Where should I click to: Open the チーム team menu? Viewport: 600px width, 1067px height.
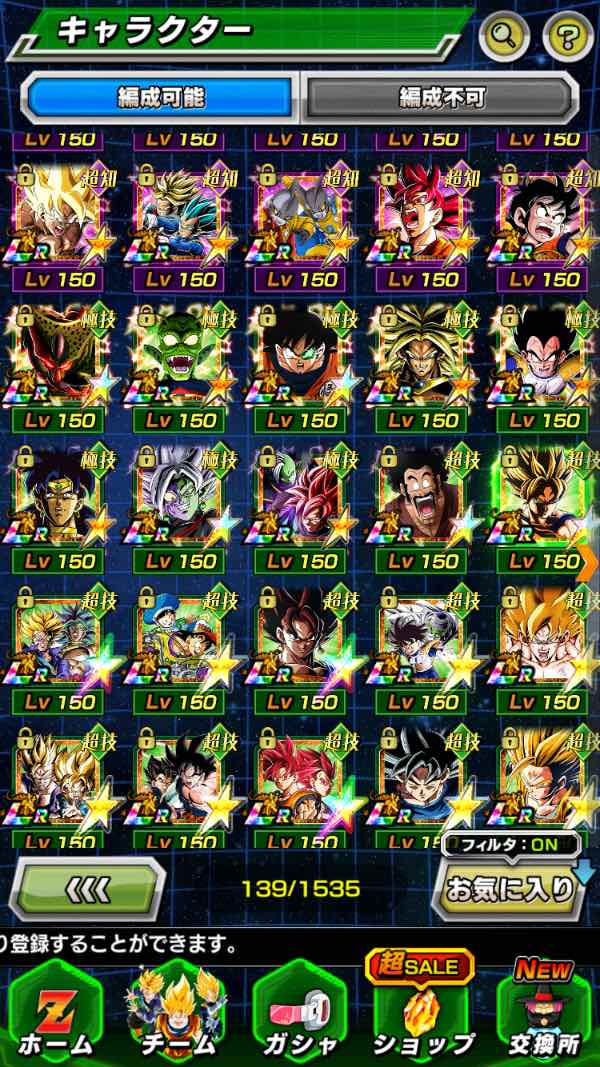[x=175, y=1010]
